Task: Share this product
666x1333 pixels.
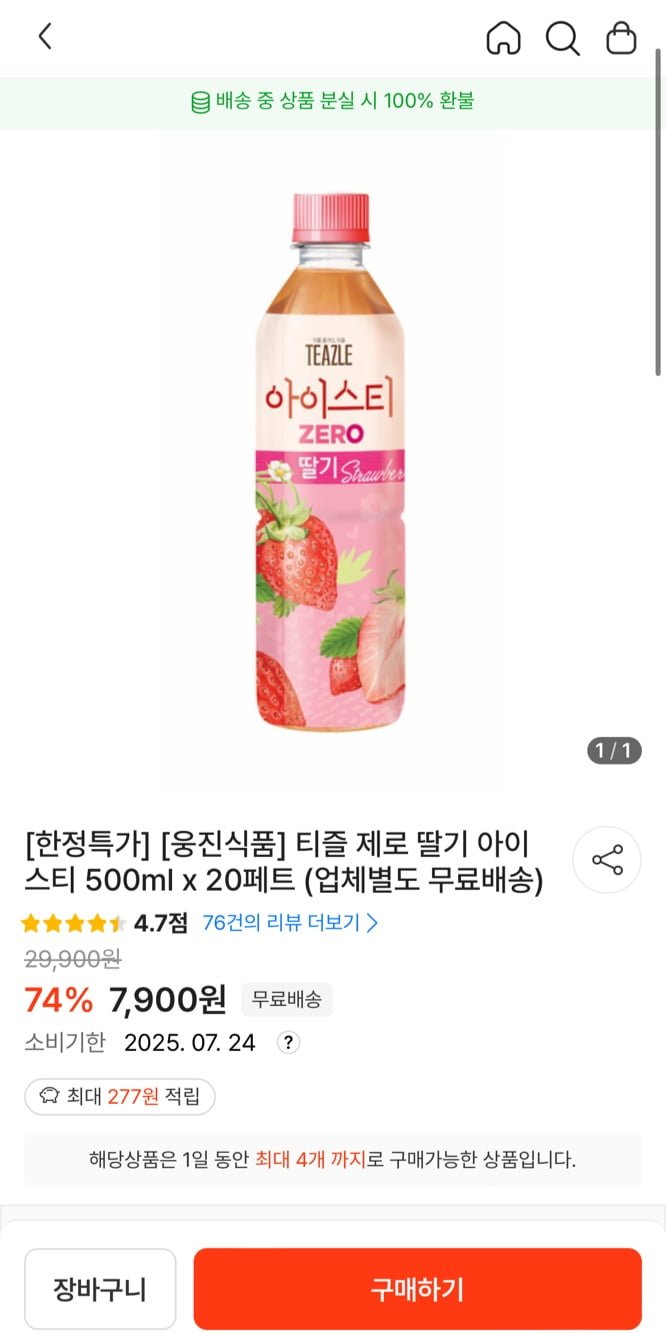Action: pyautogui.click(x=607, y=859)
